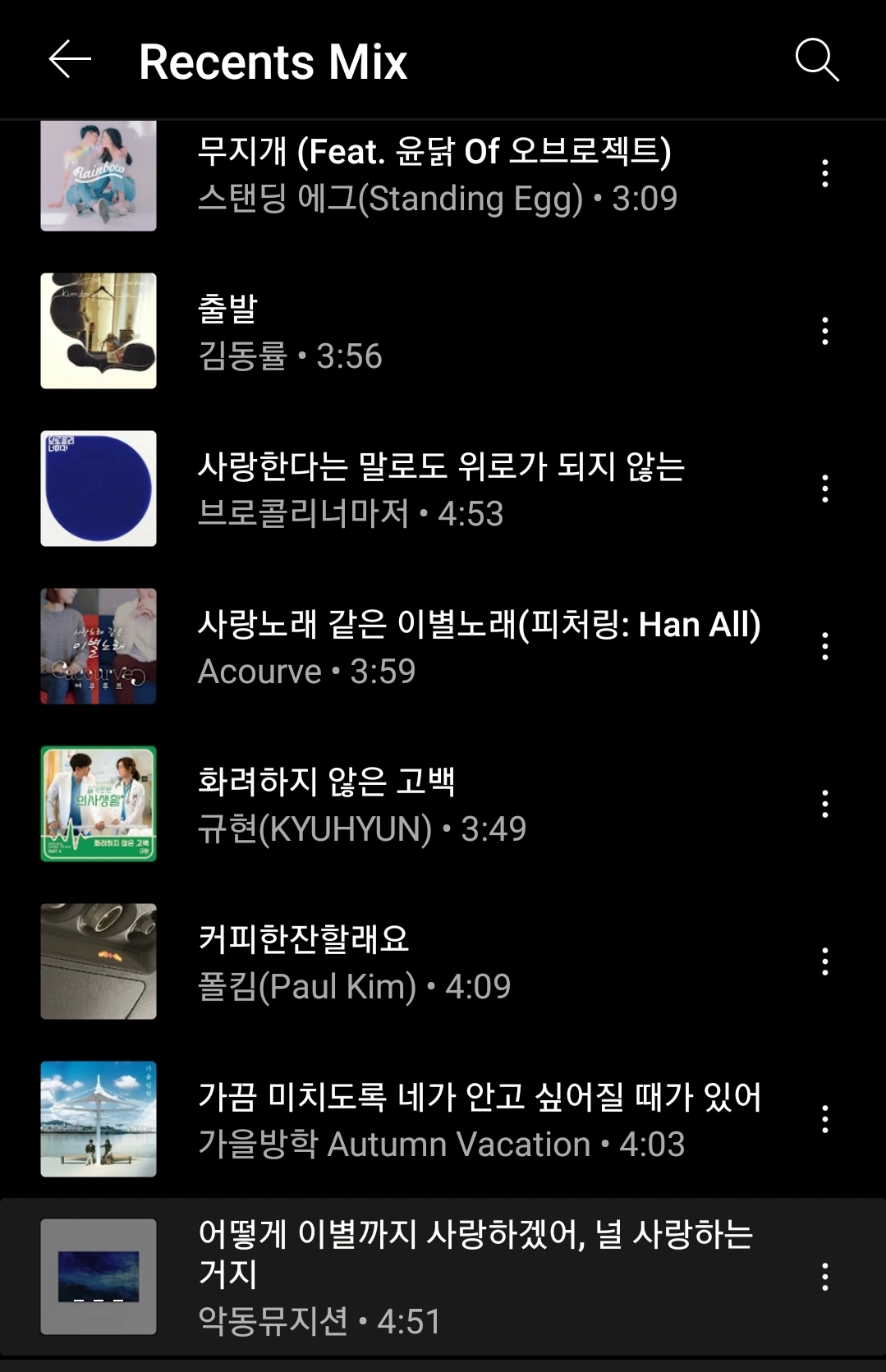Open the overflow menu for the 악동뮤지션 track

pyautogui.click(x=825, y=1277)
